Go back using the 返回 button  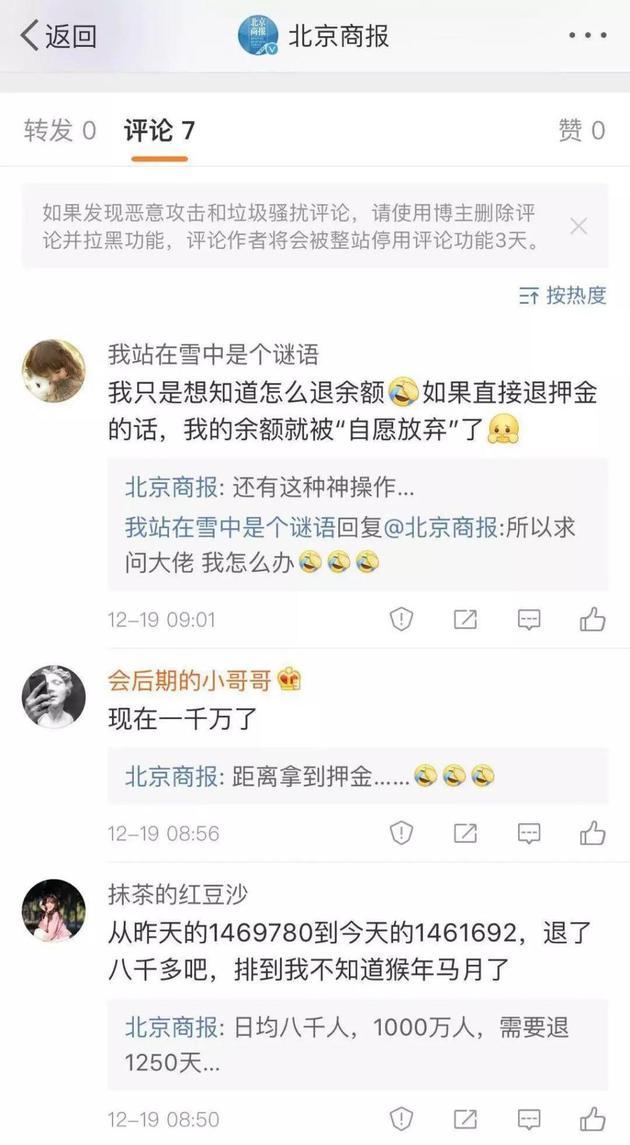[58, 37]
